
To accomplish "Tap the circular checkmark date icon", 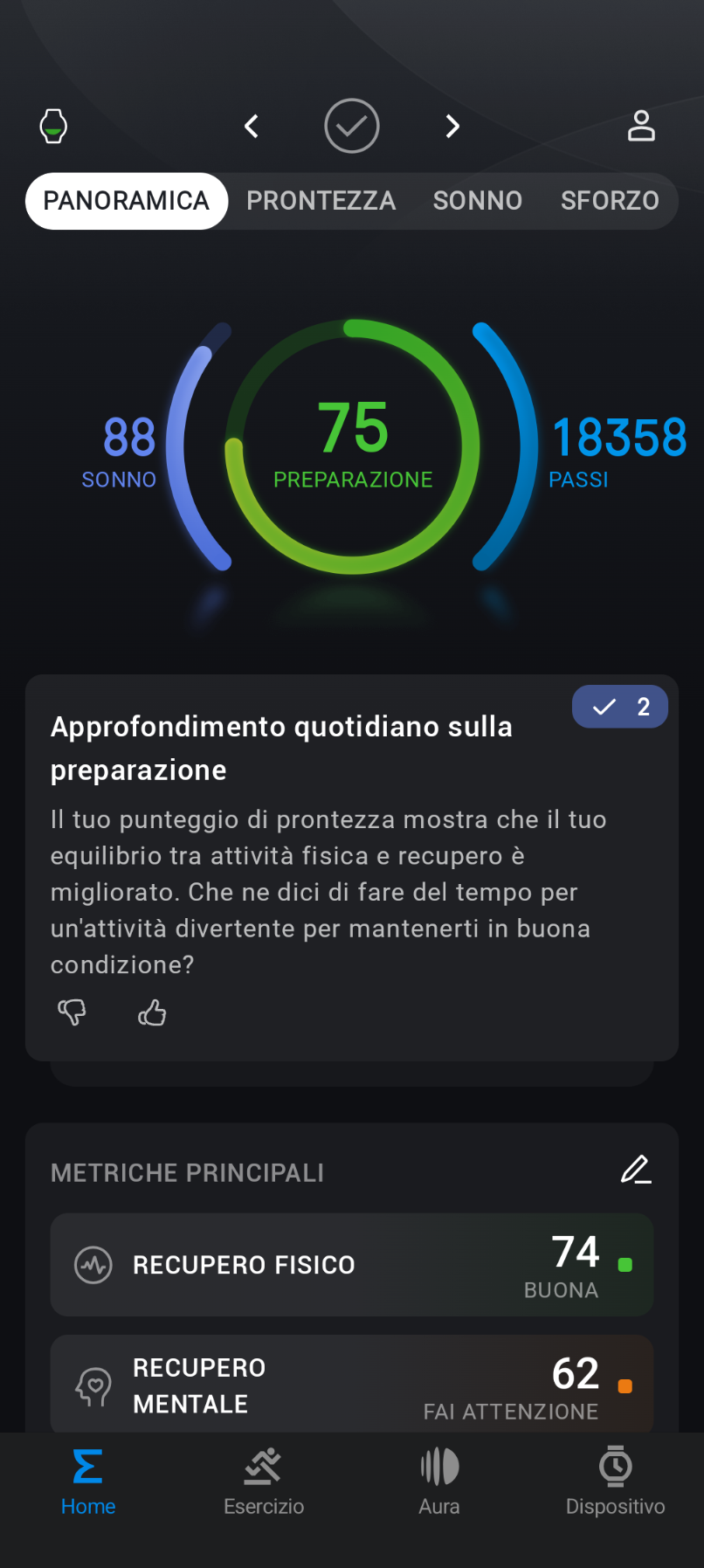I will click(352, 127).
